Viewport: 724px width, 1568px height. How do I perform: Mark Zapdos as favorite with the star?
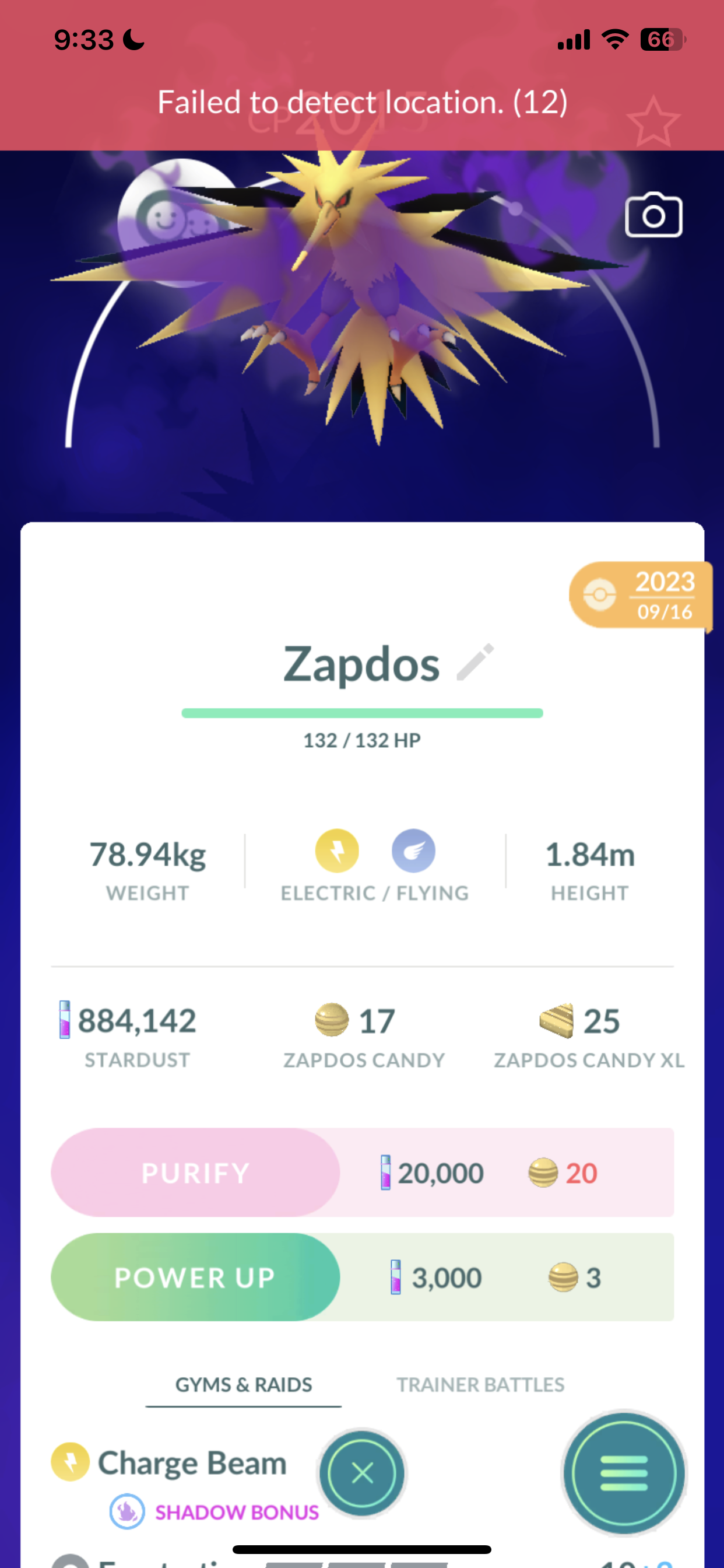653,122
